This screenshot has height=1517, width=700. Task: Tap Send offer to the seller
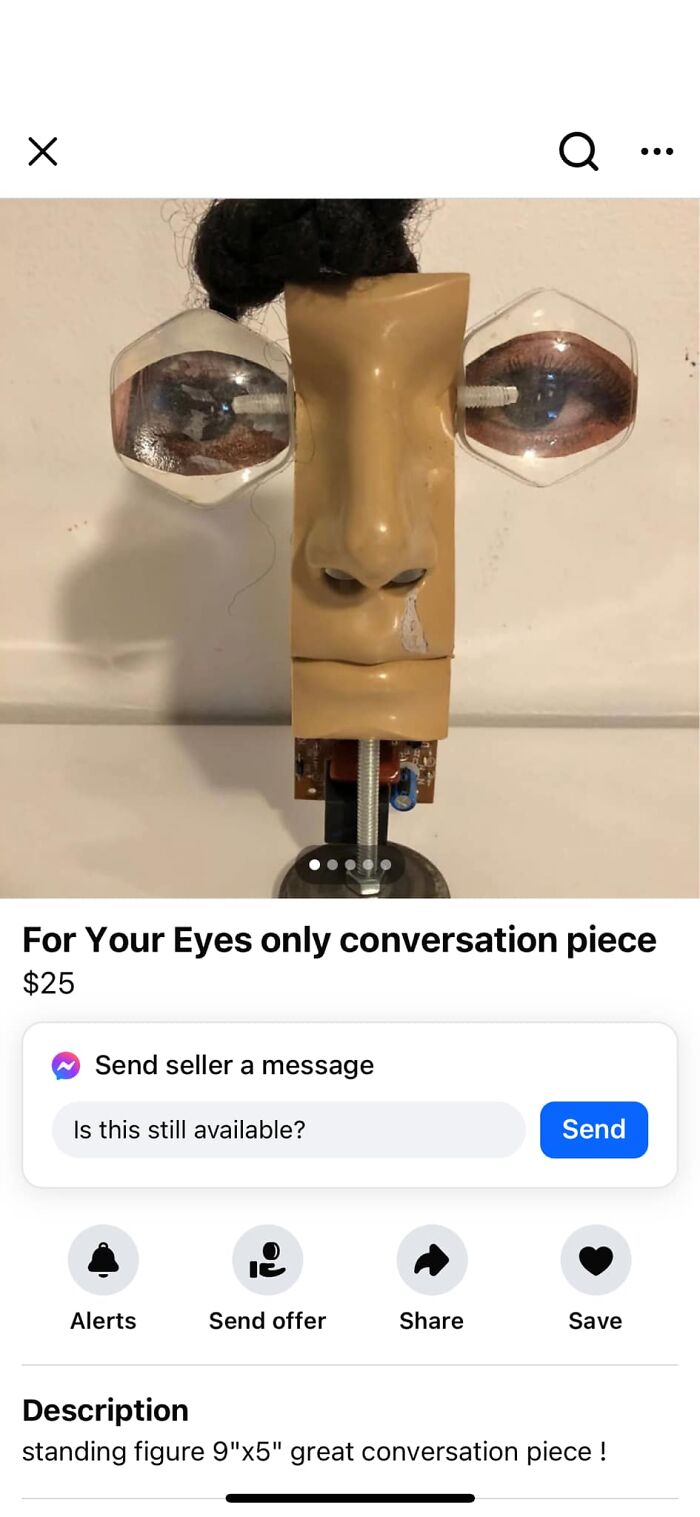267,1261
